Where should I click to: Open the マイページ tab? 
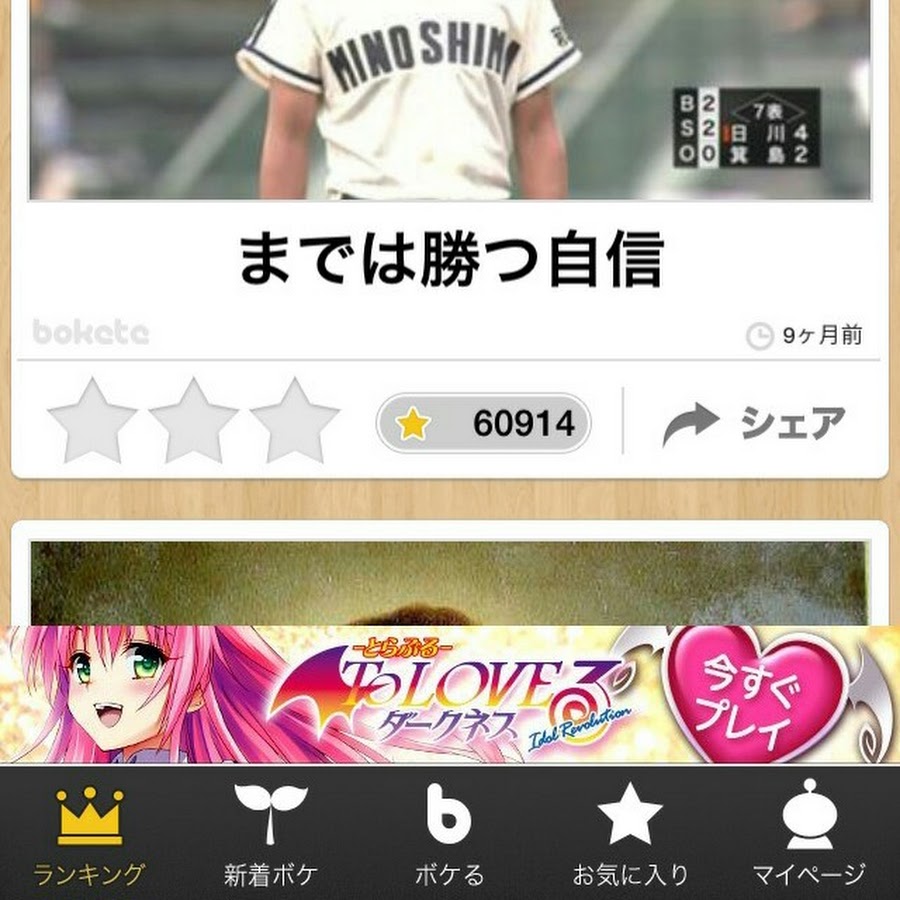pos(808,834)
